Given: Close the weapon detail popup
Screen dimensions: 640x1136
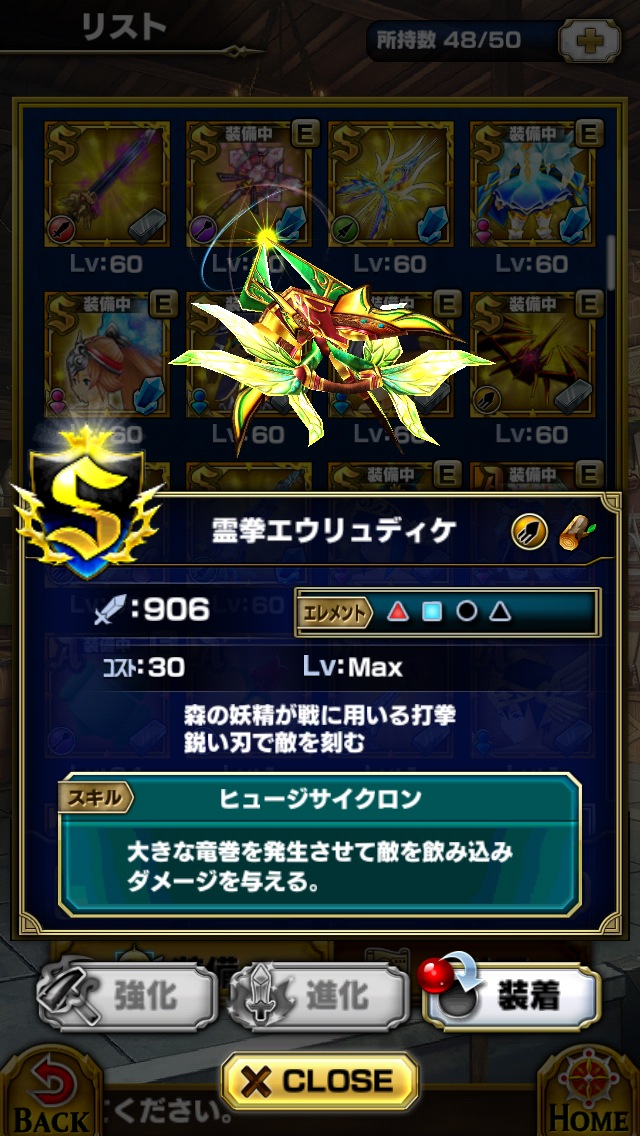Looking at the screenshot, I should pos(320,1081).
